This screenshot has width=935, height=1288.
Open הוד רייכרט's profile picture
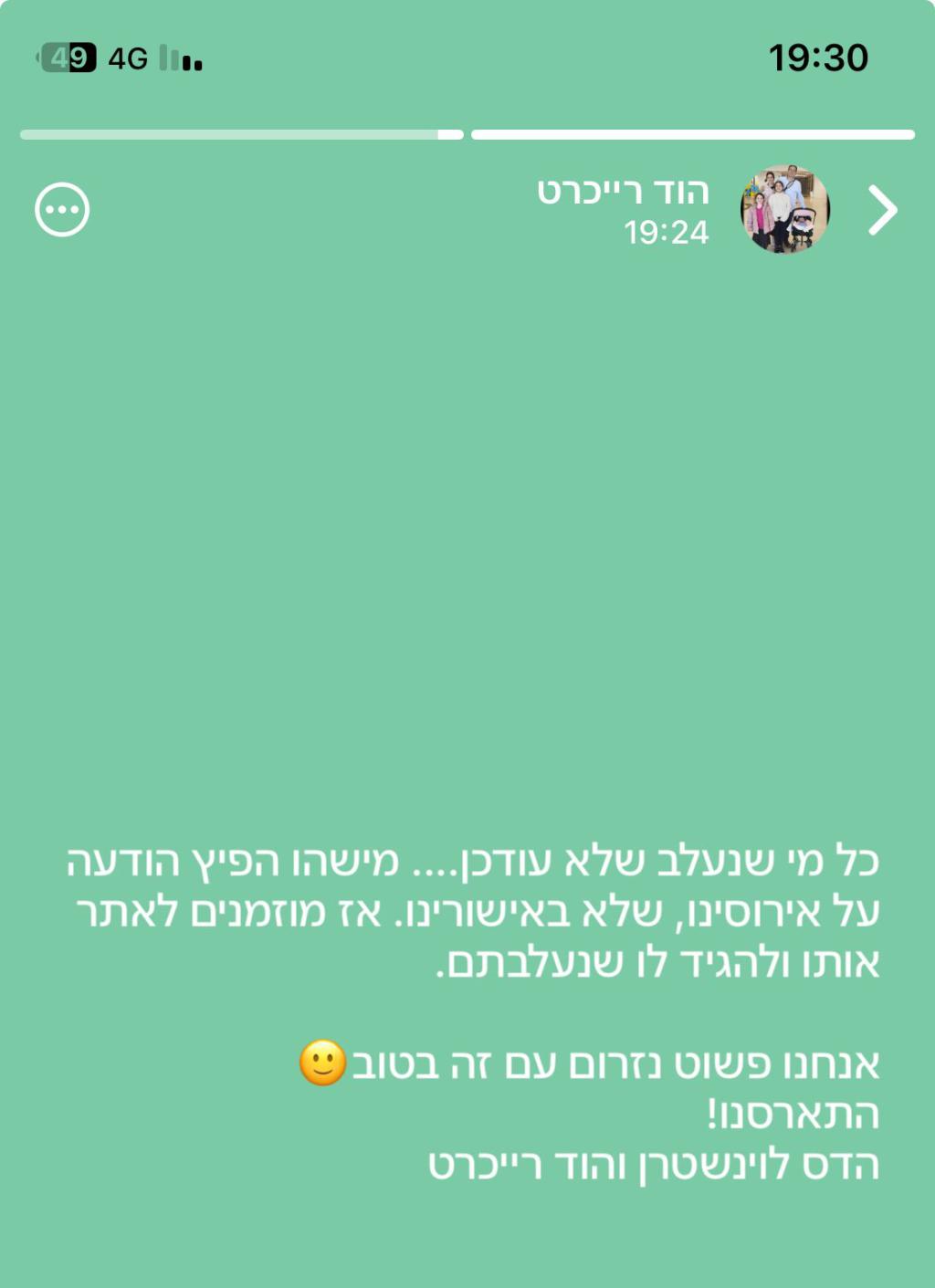click(784, 210)
